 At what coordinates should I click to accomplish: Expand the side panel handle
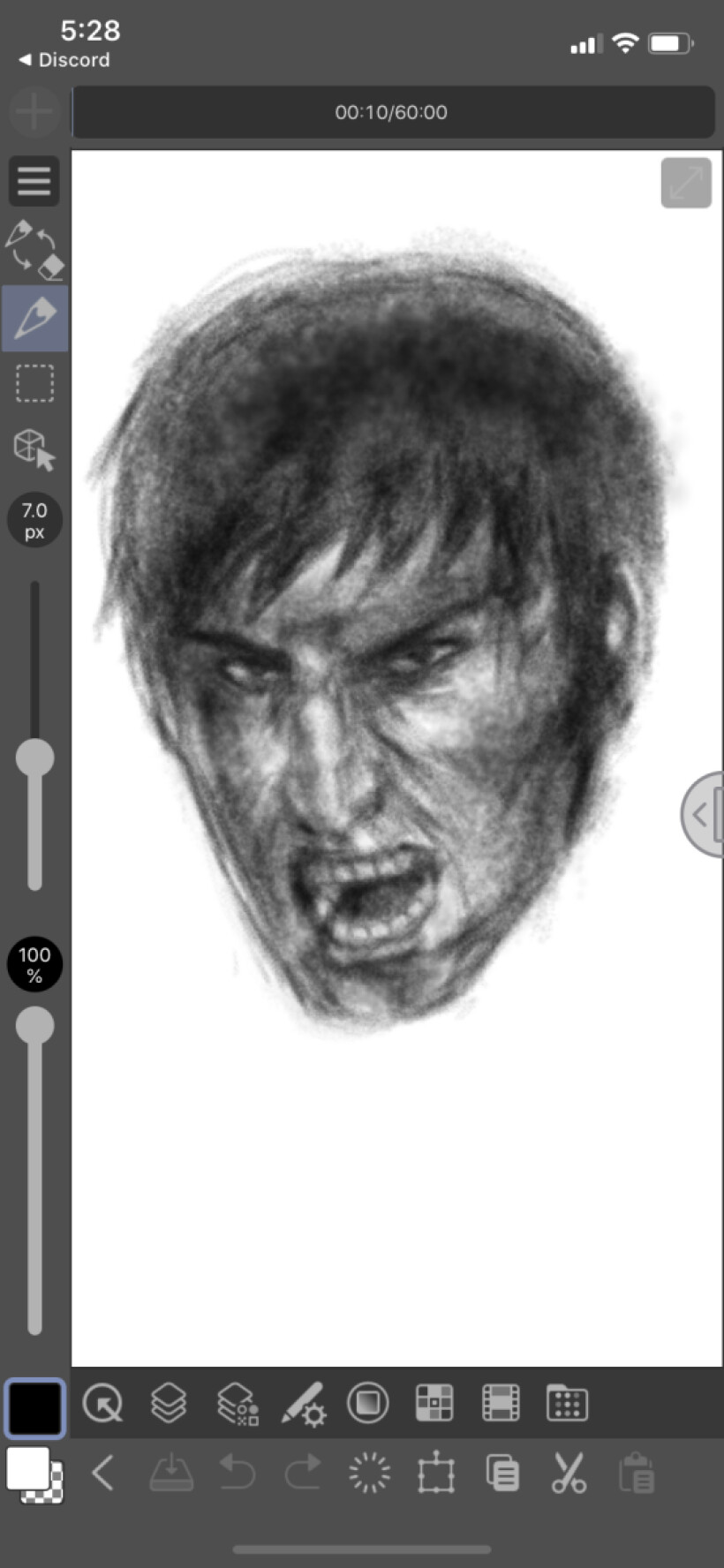click(703, 814)
